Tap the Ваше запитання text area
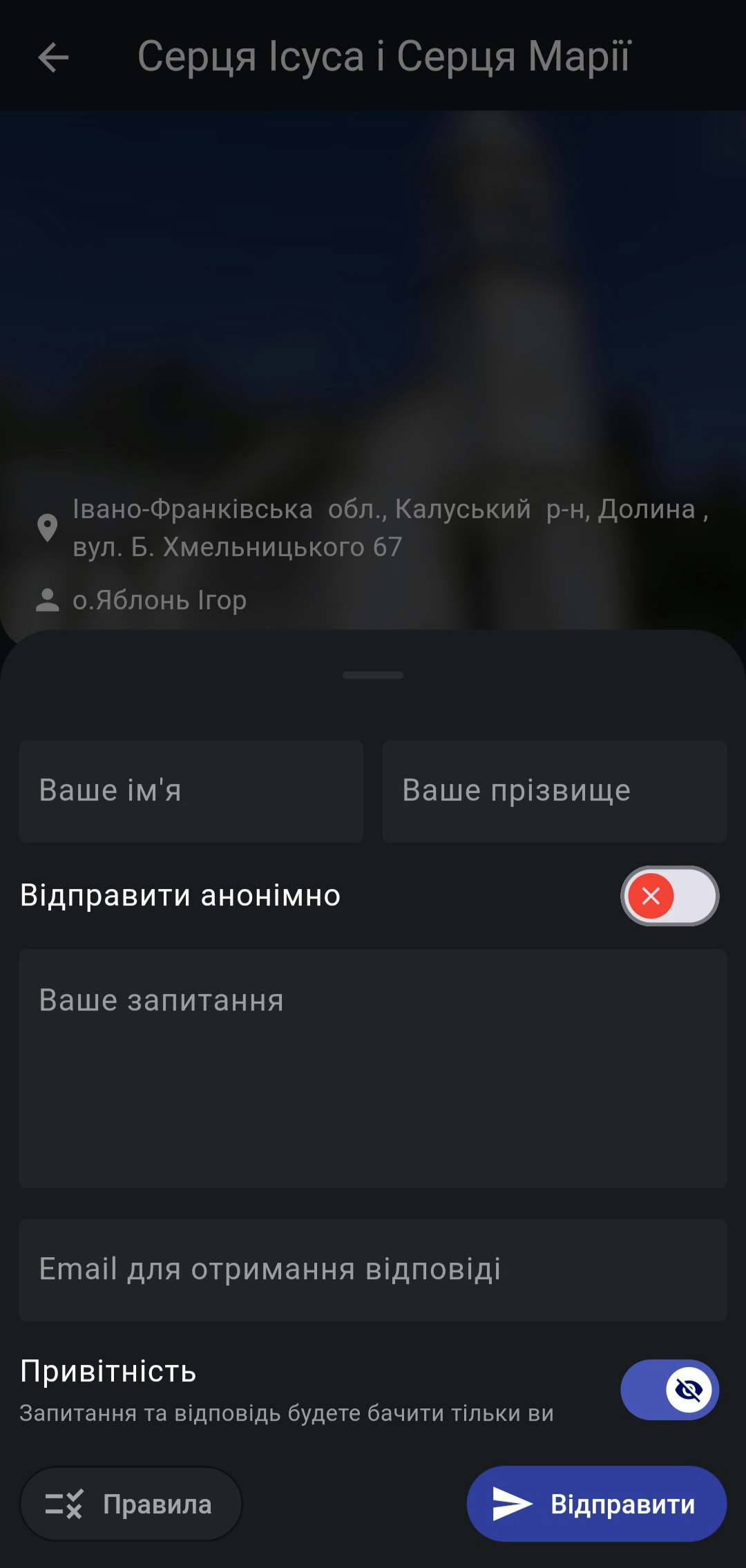This screenshot has width=746, height=1568. pos(373,1068)
